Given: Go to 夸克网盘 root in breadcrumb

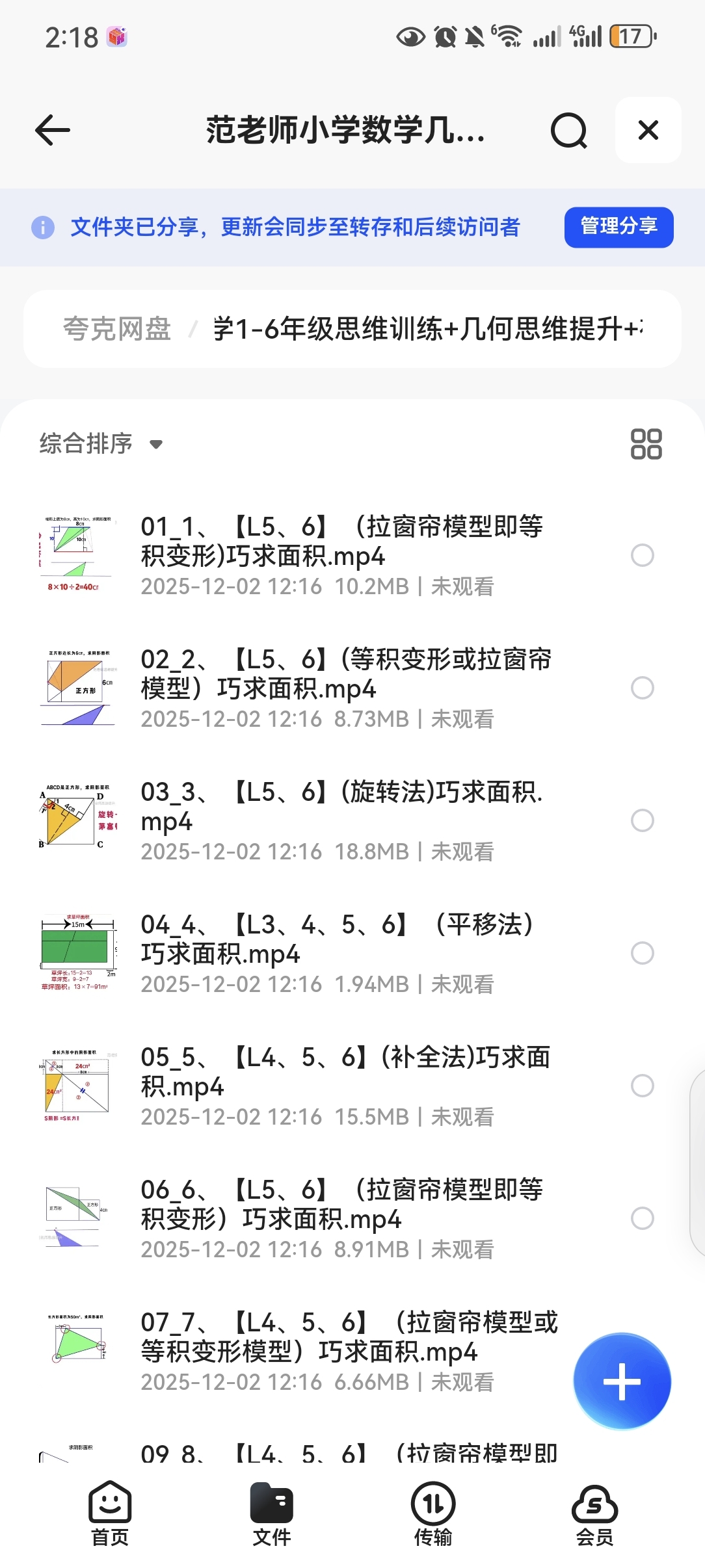Looking at the screenshot, I should point(117,329).
